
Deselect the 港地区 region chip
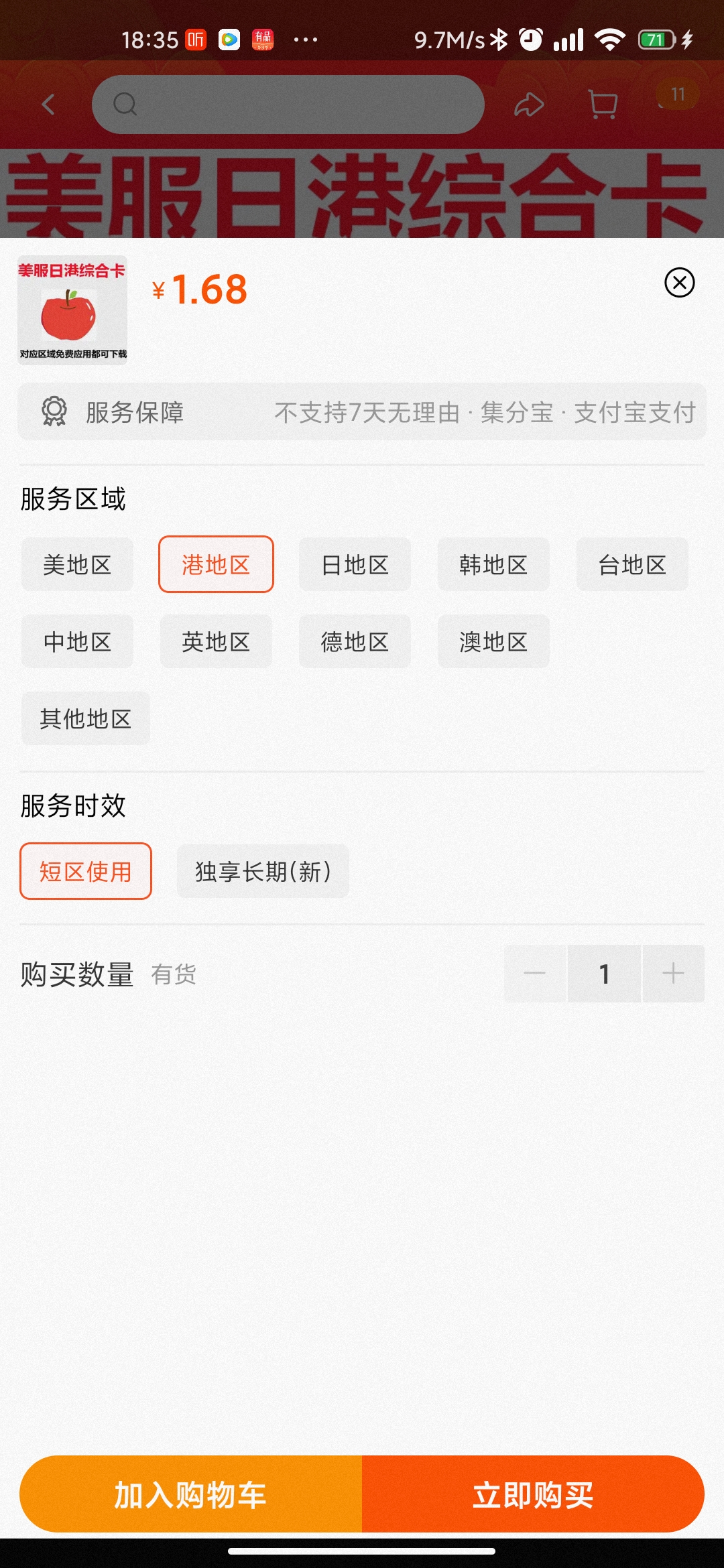216,564
